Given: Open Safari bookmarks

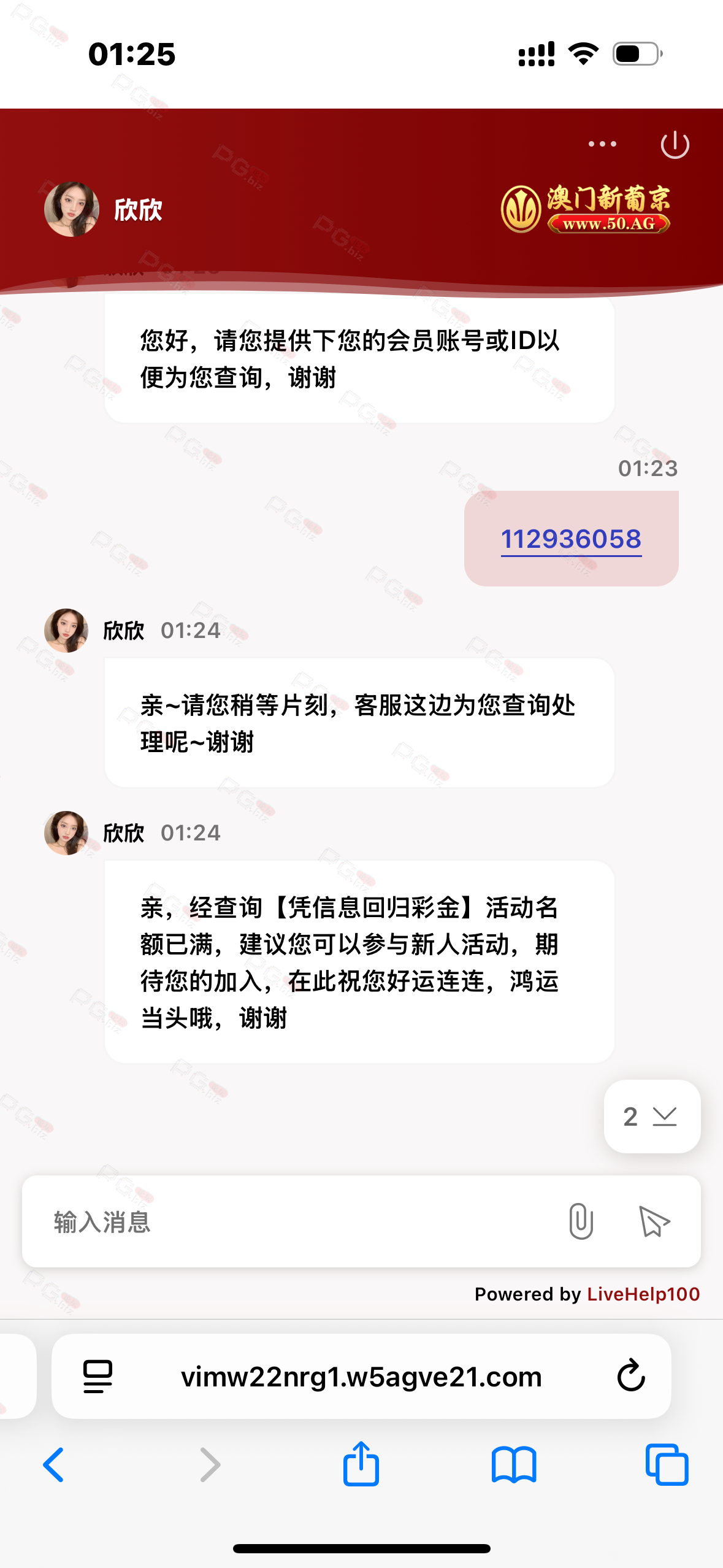Looking at the screenshot, I should coord(514,1465).
